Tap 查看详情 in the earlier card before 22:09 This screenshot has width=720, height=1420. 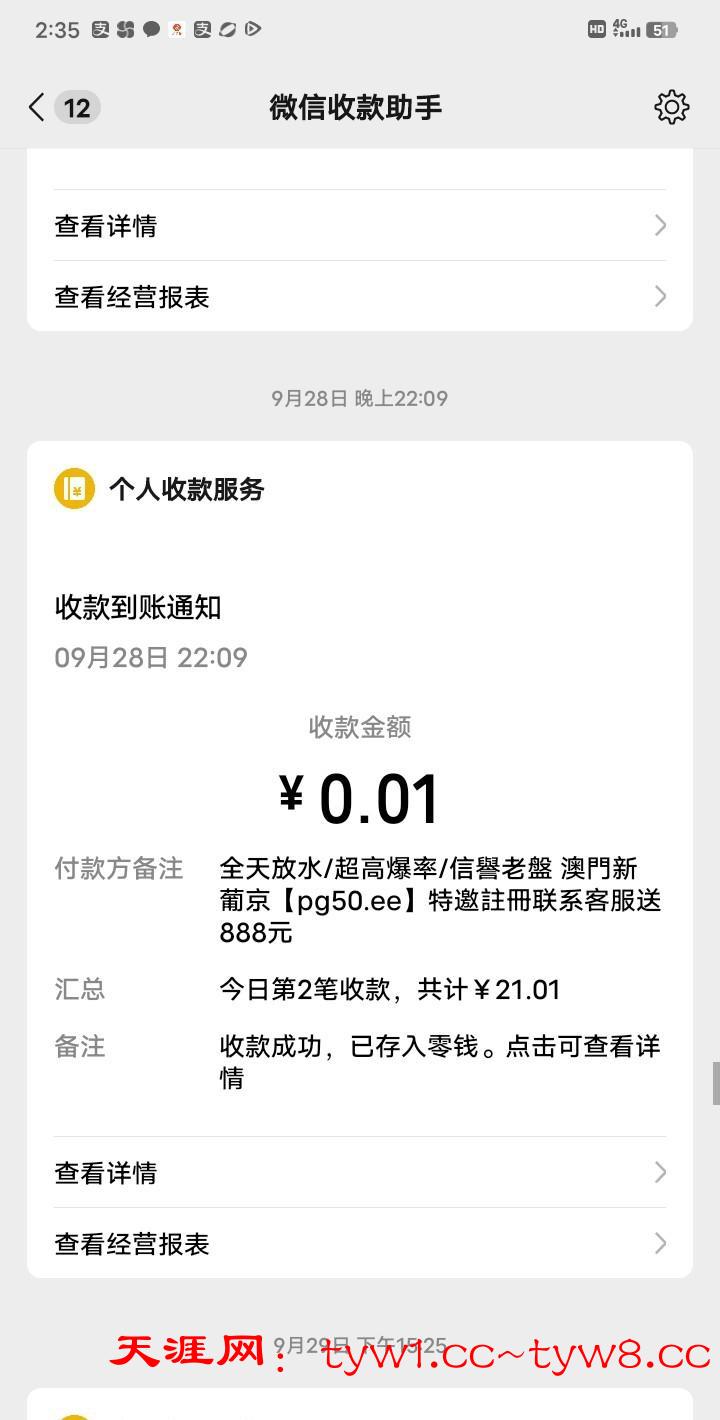click(359, 226)
